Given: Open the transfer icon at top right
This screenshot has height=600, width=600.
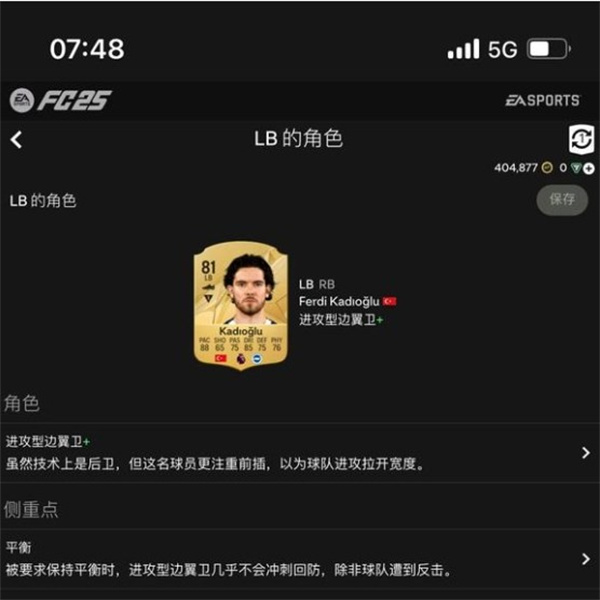Looking at the screenshot, I should coord(581,140).
